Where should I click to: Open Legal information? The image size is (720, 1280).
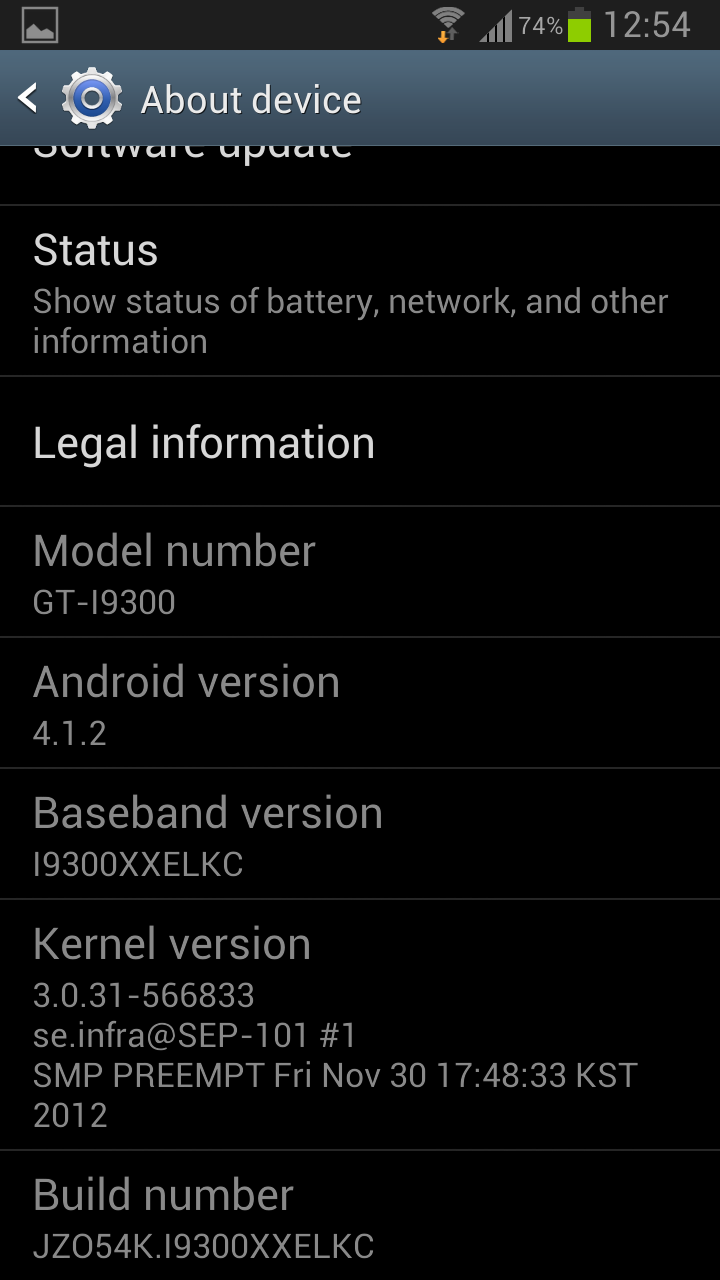click(x=360, y=443)
